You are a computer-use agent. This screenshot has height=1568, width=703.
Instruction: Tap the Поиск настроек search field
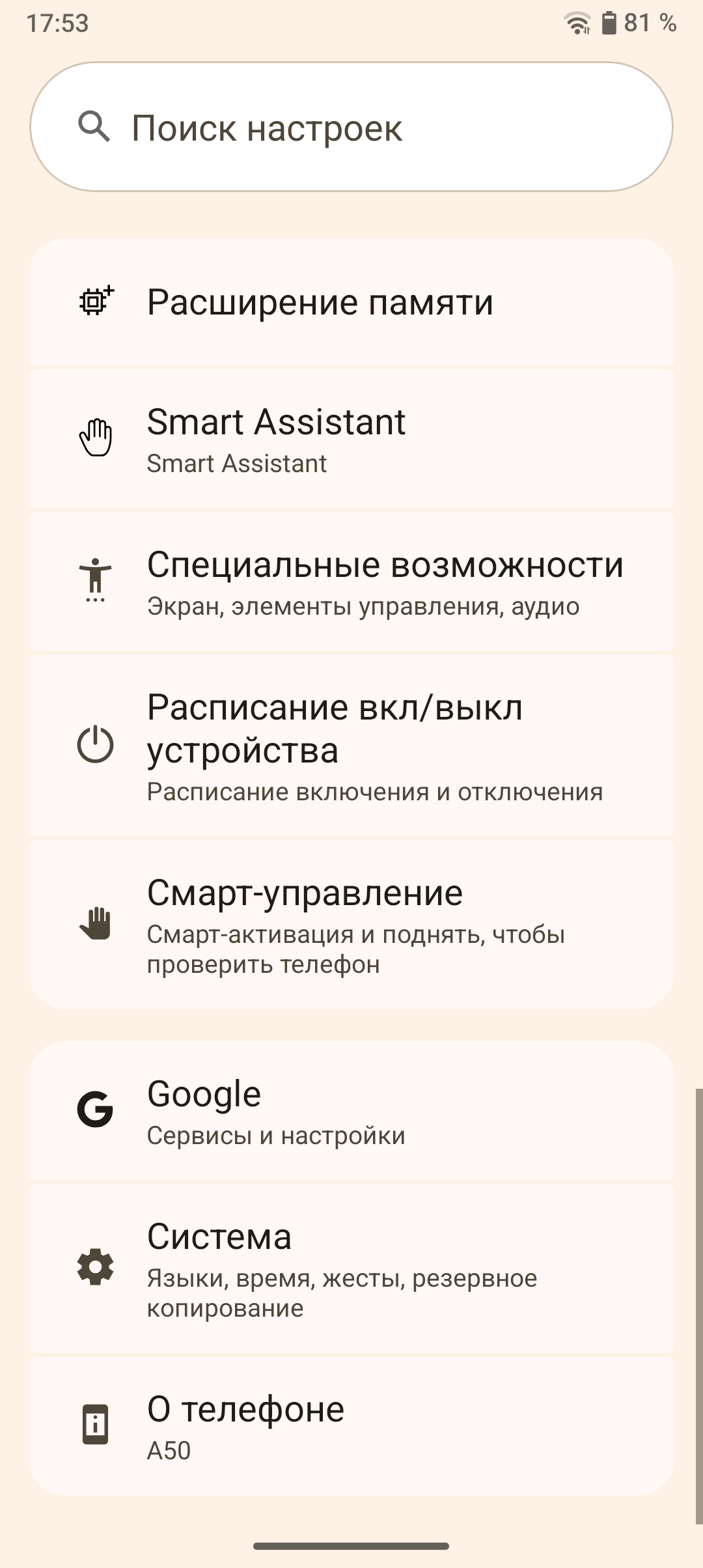click(x=351, y=127)
